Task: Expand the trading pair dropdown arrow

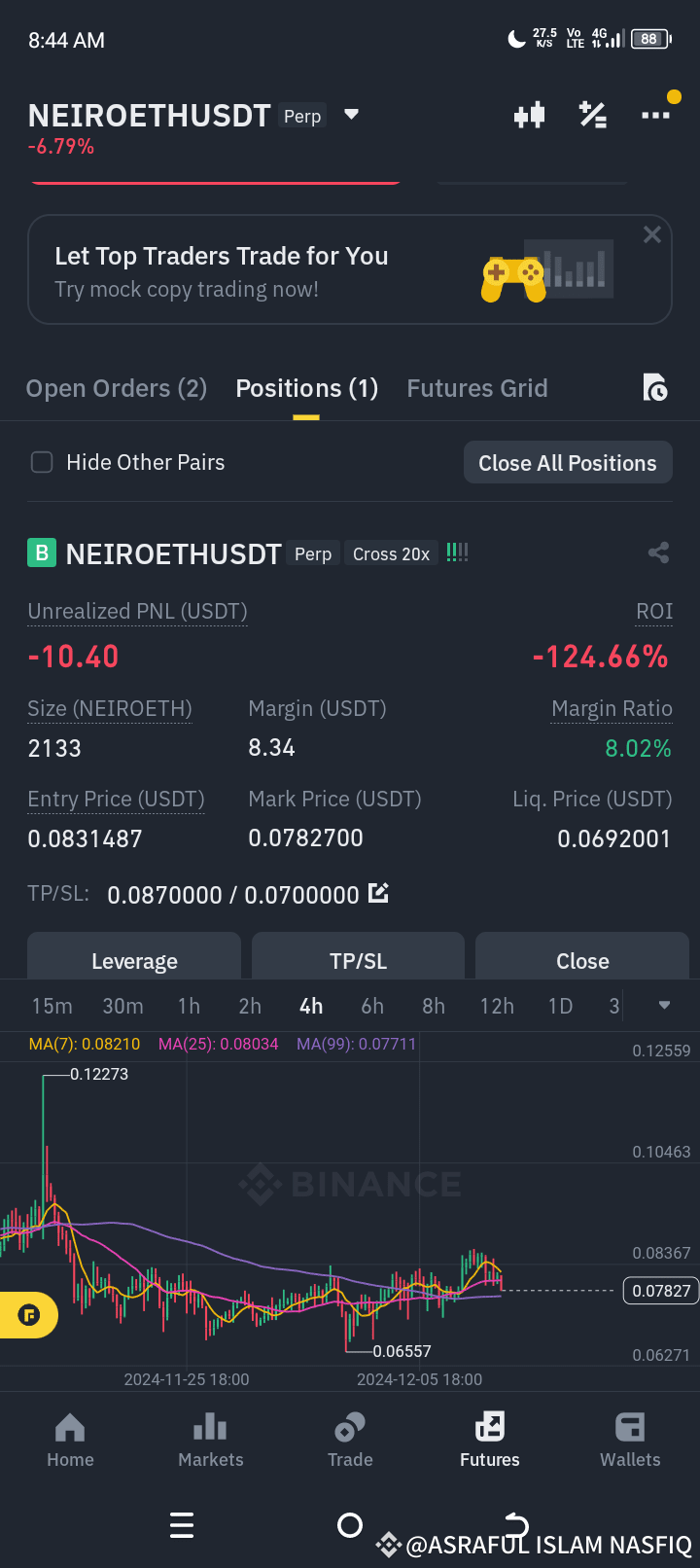Action: tap(351, 114)
